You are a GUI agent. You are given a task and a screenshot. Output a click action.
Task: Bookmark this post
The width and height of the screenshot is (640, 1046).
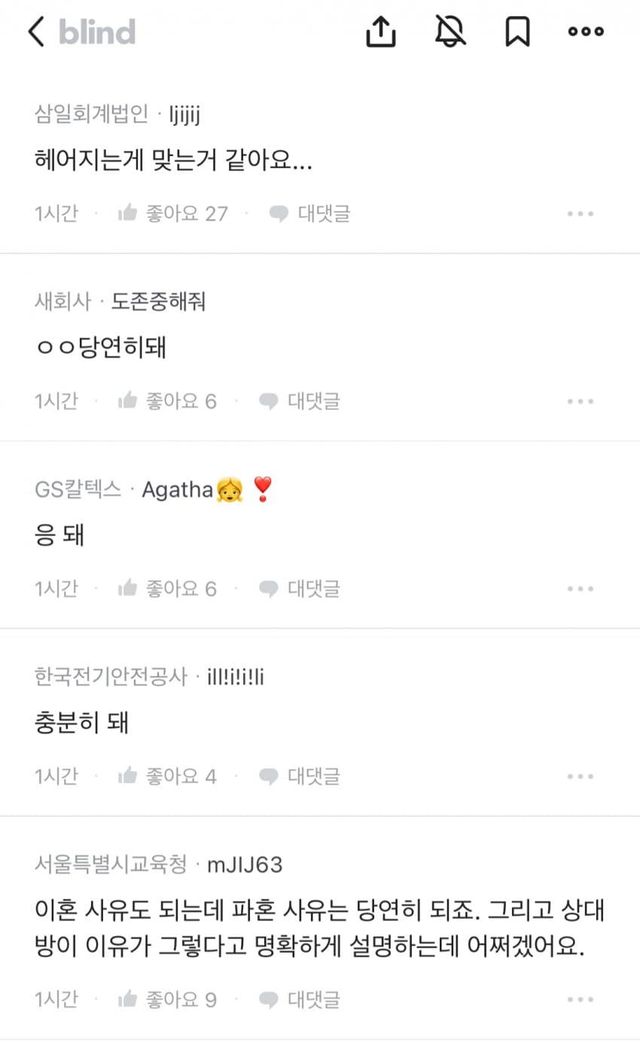(x=517, y=32)
